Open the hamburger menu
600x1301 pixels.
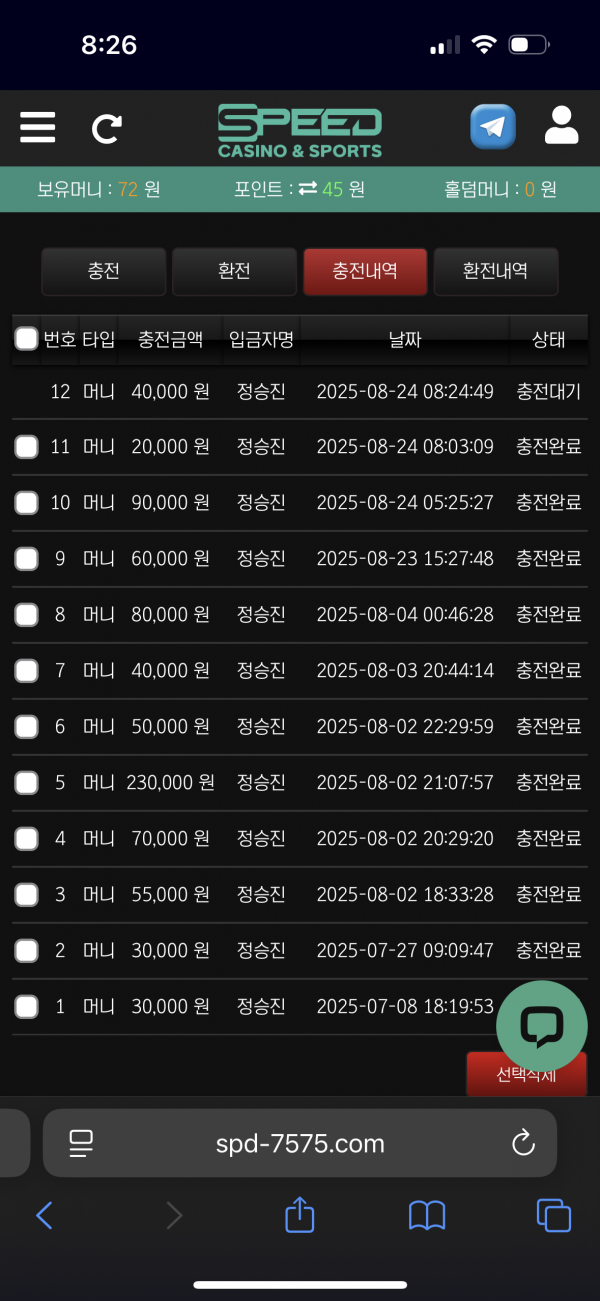coord(38,128)
